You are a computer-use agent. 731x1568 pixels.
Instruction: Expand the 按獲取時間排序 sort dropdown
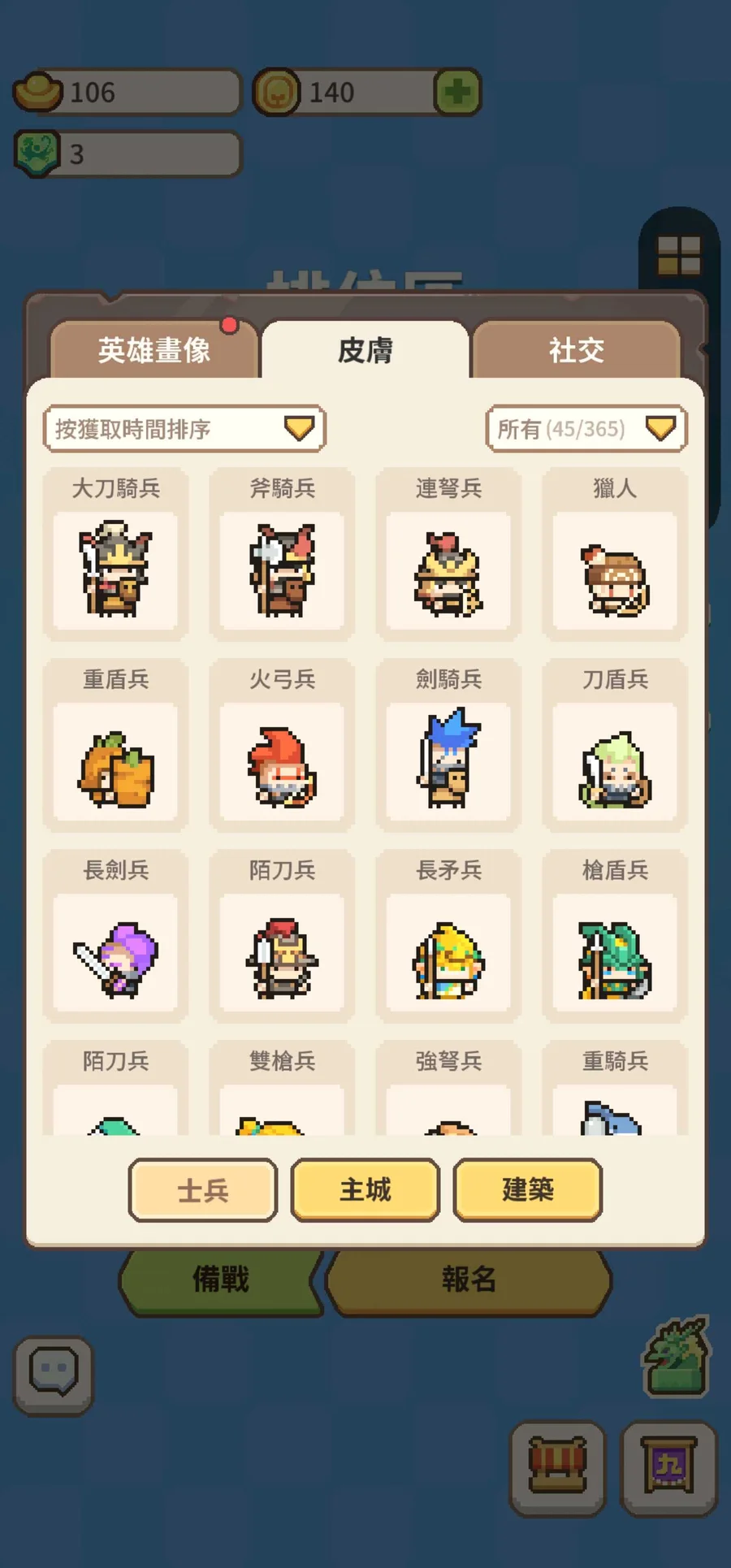tap(184, 428)
